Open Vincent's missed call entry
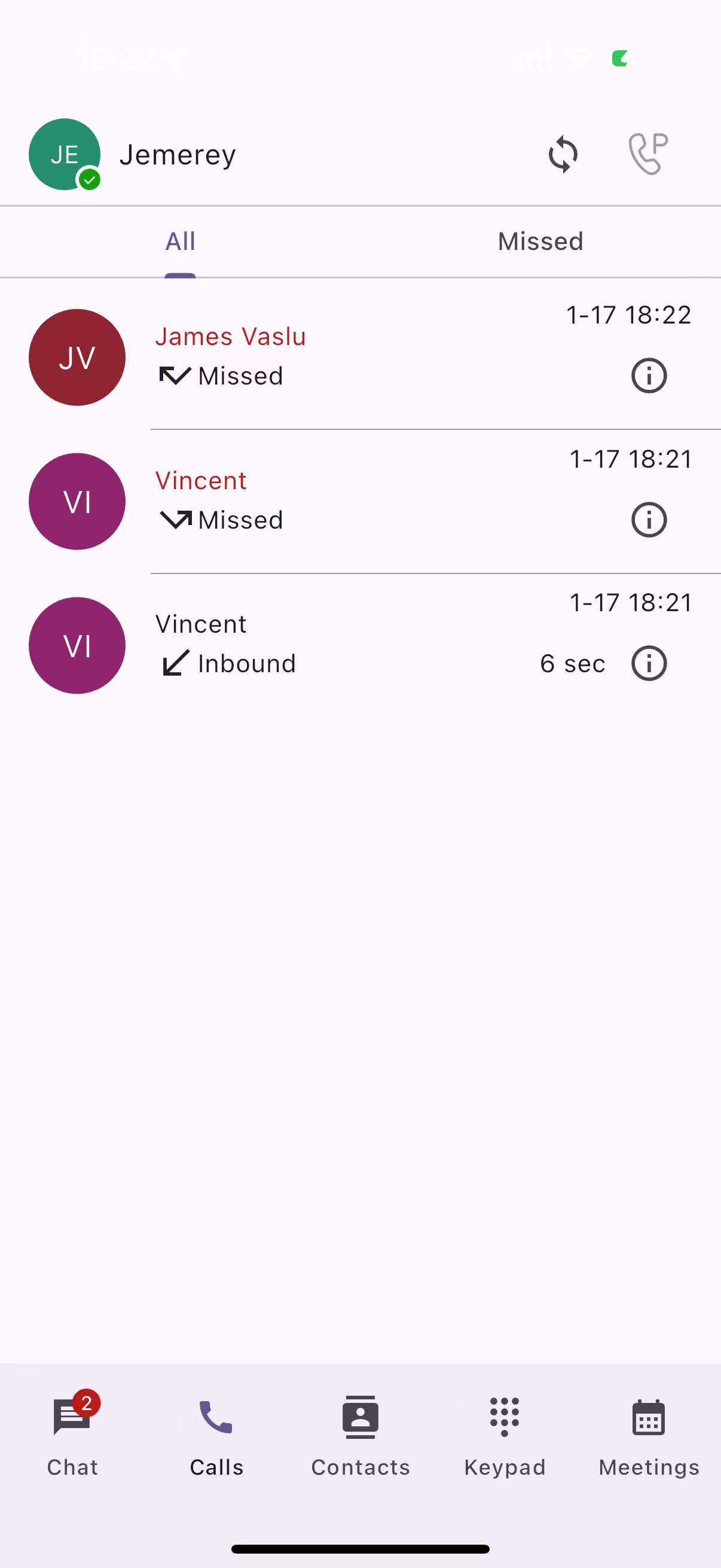Viewport: 721px width, 1568px height. coord(360,502)
